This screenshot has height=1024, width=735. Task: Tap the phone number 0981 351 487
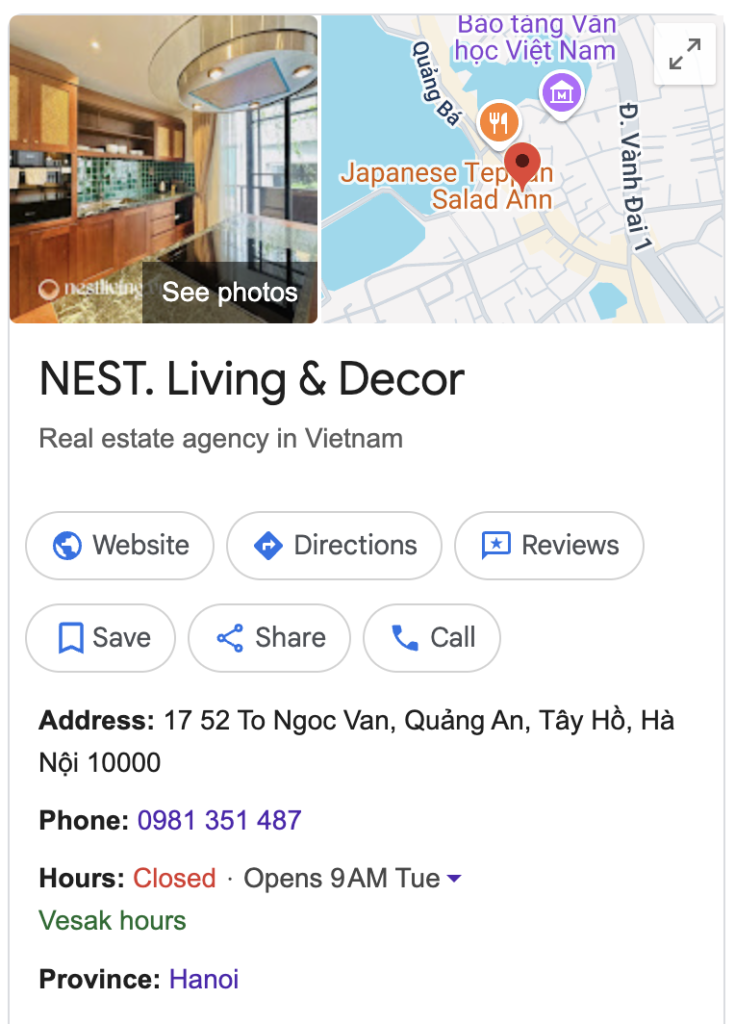219,821
